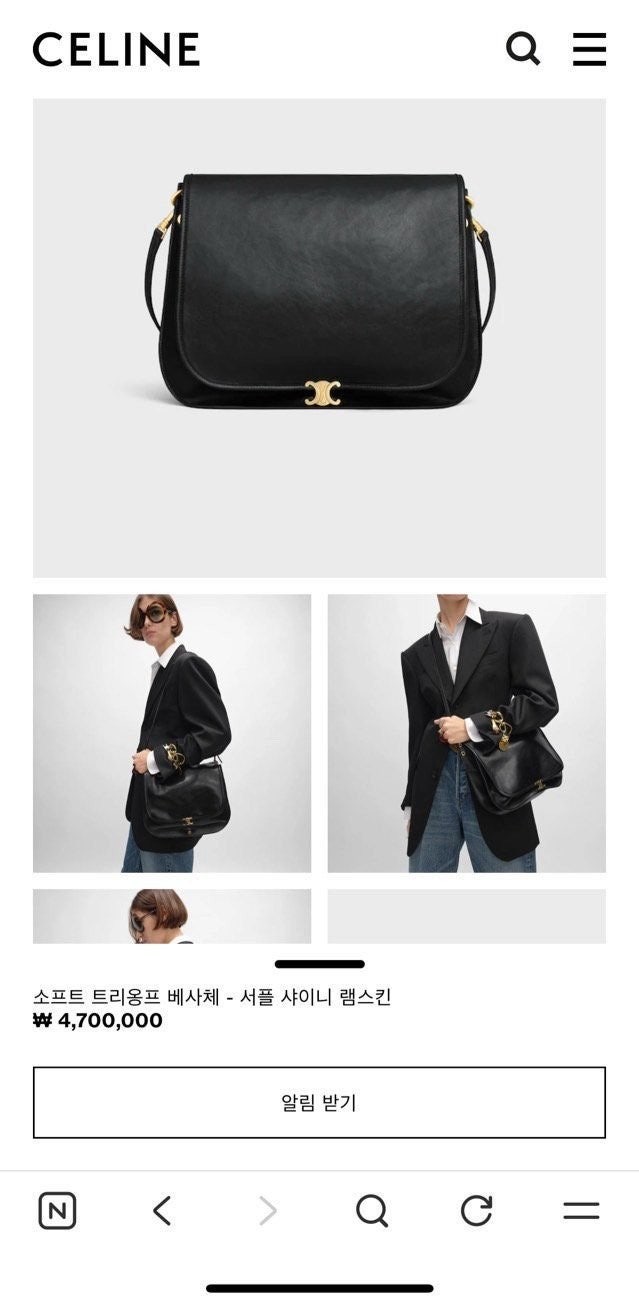The image size is (639, 1307).
Task: Tap the 알림 받기 notify button
Action: pos(319,1102)
